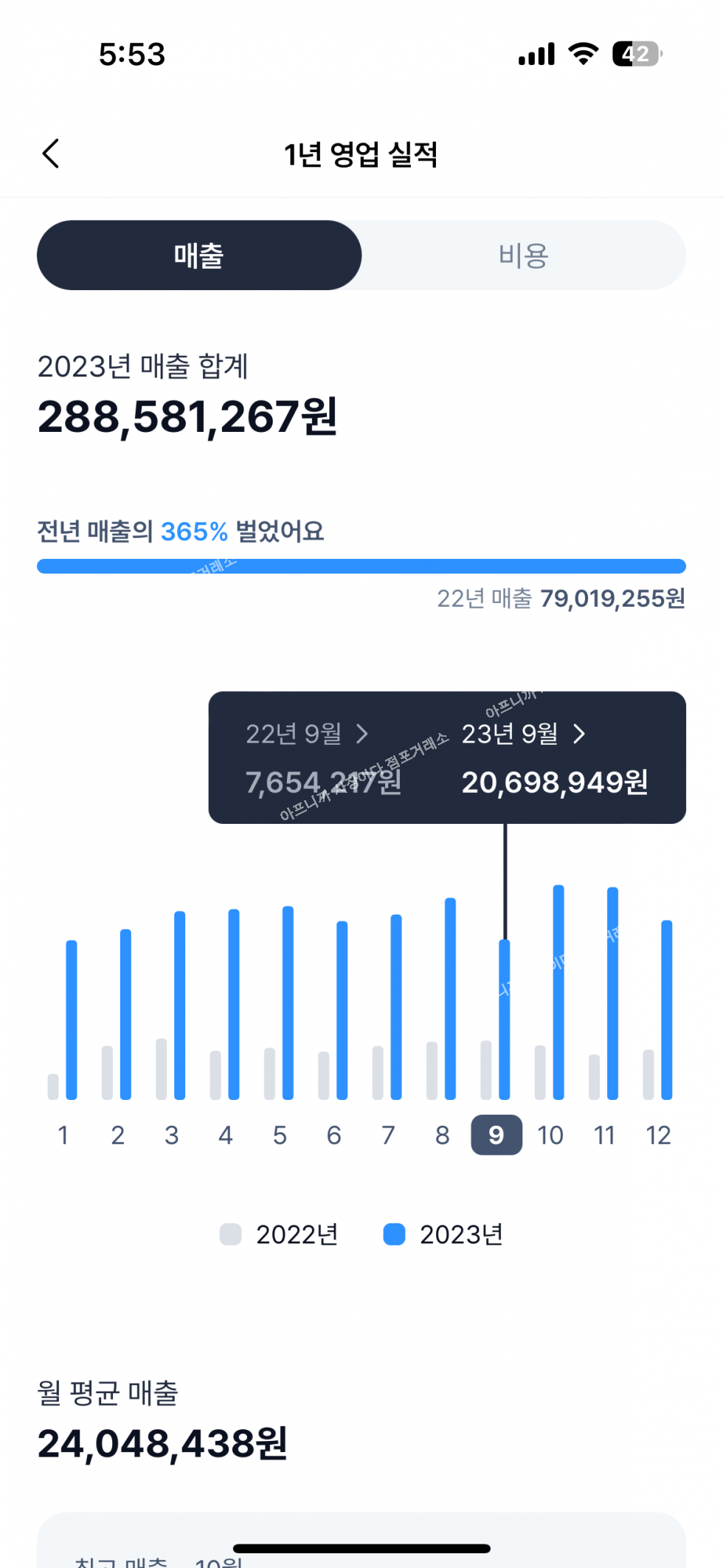This screenshot has height=1568, width=723.
Task: Select month 1 on the chart
Action: [x=63, y=1135]
